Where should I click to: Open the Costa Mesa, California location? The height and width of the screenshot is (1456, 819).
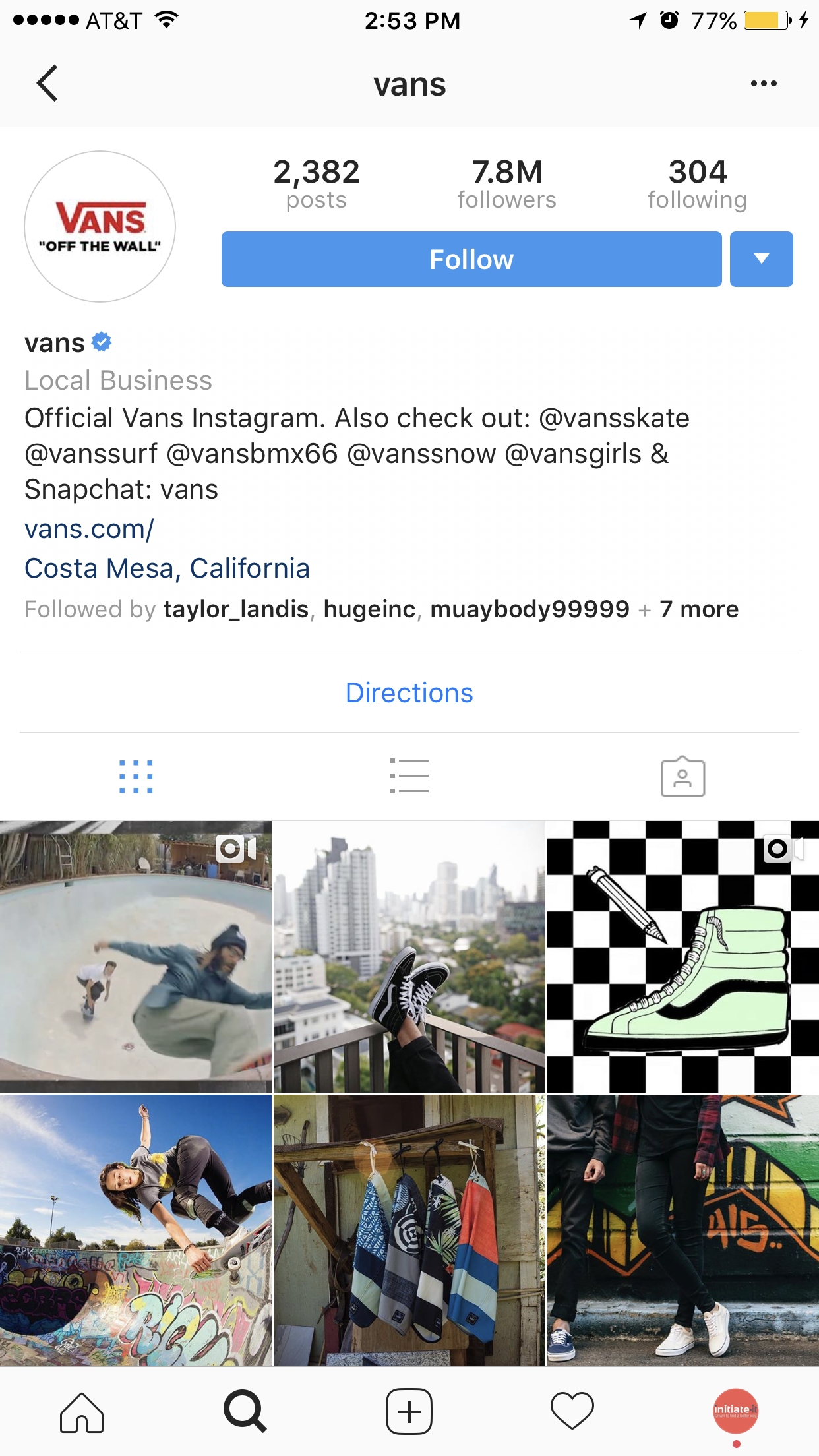point(167,568)
